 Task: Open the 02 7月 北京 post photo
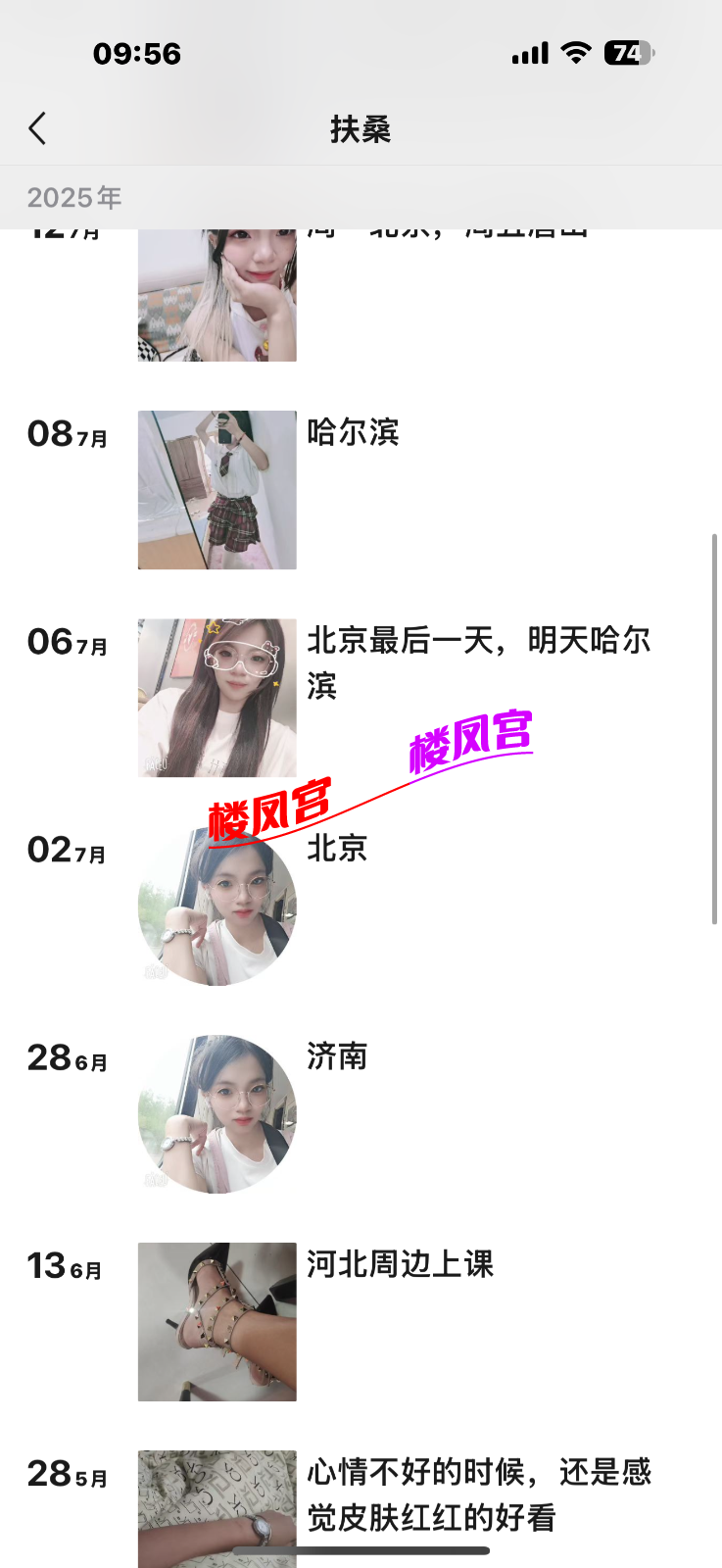(x=217, y=907)
